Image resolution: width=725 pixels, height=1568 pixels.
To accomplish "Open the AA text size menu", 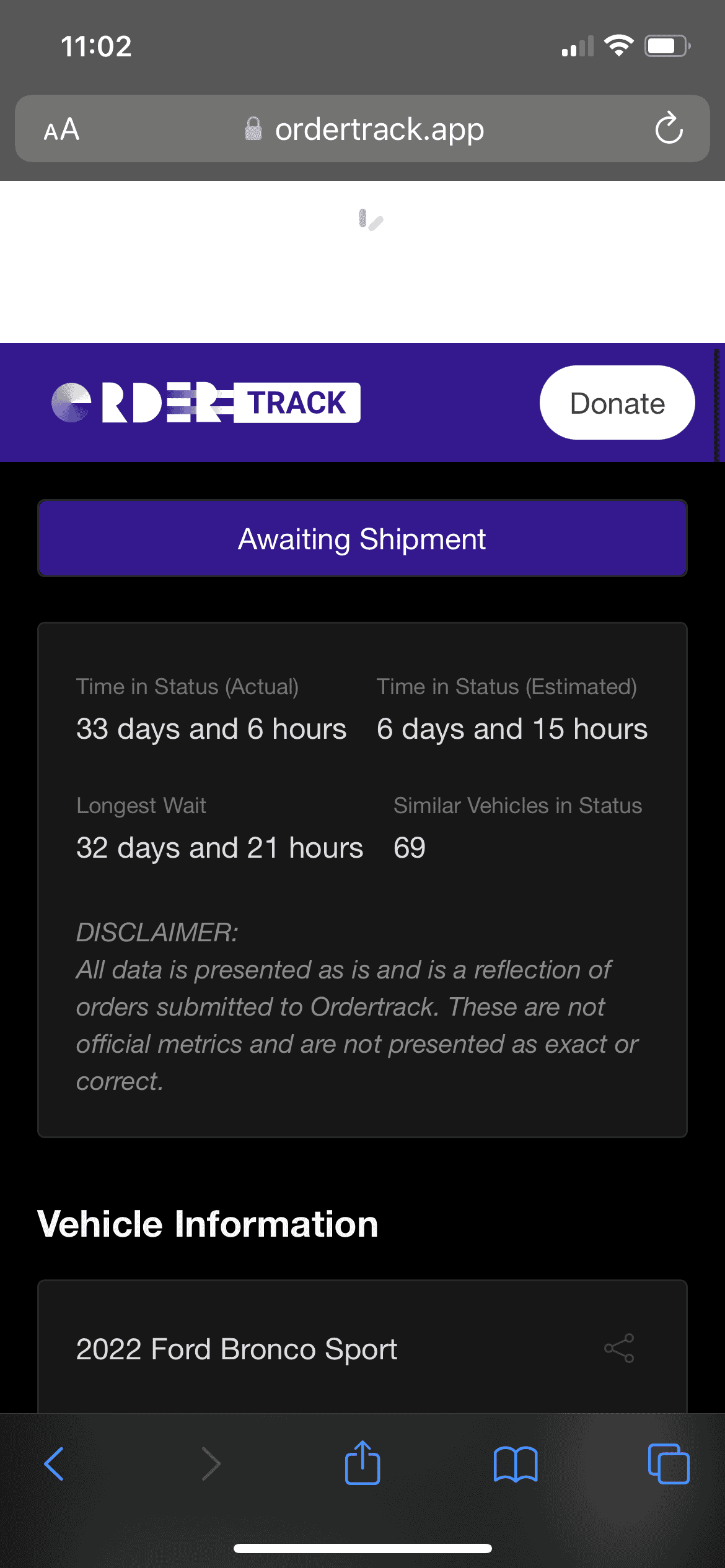I will click(x=61, y=129).
